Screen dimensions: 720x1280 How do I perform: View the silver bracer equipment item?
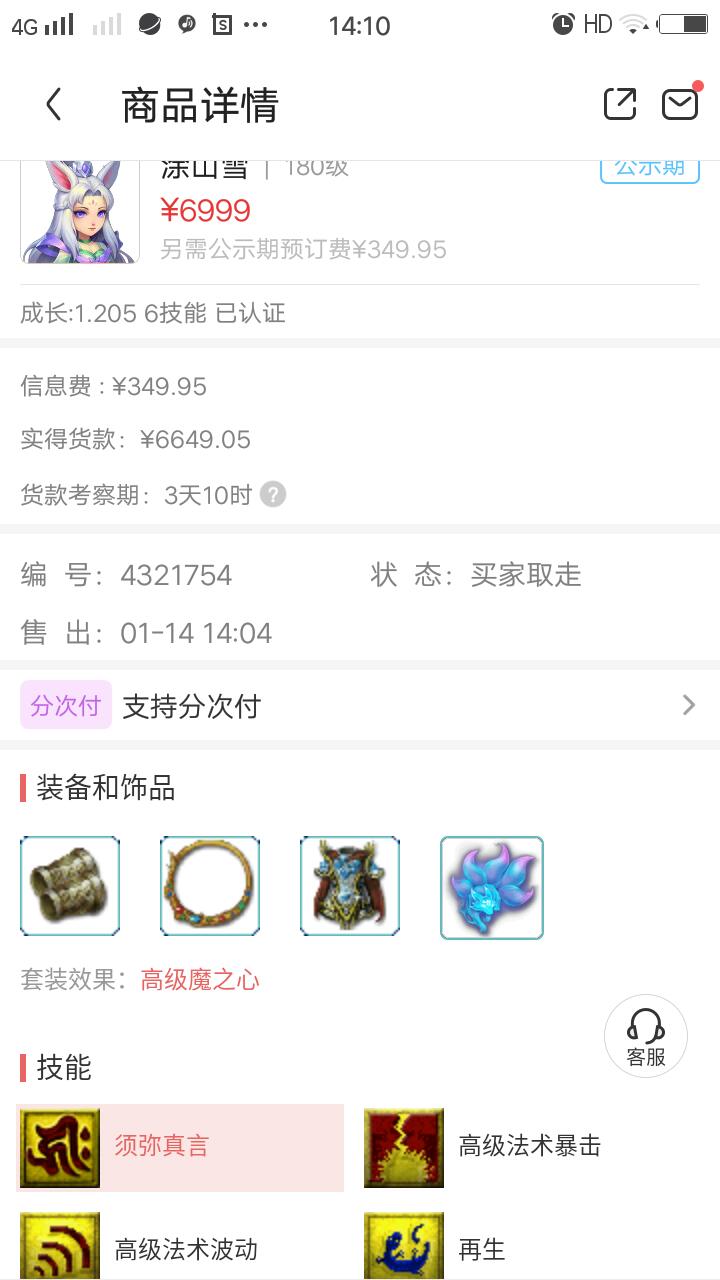click(70, 886)
